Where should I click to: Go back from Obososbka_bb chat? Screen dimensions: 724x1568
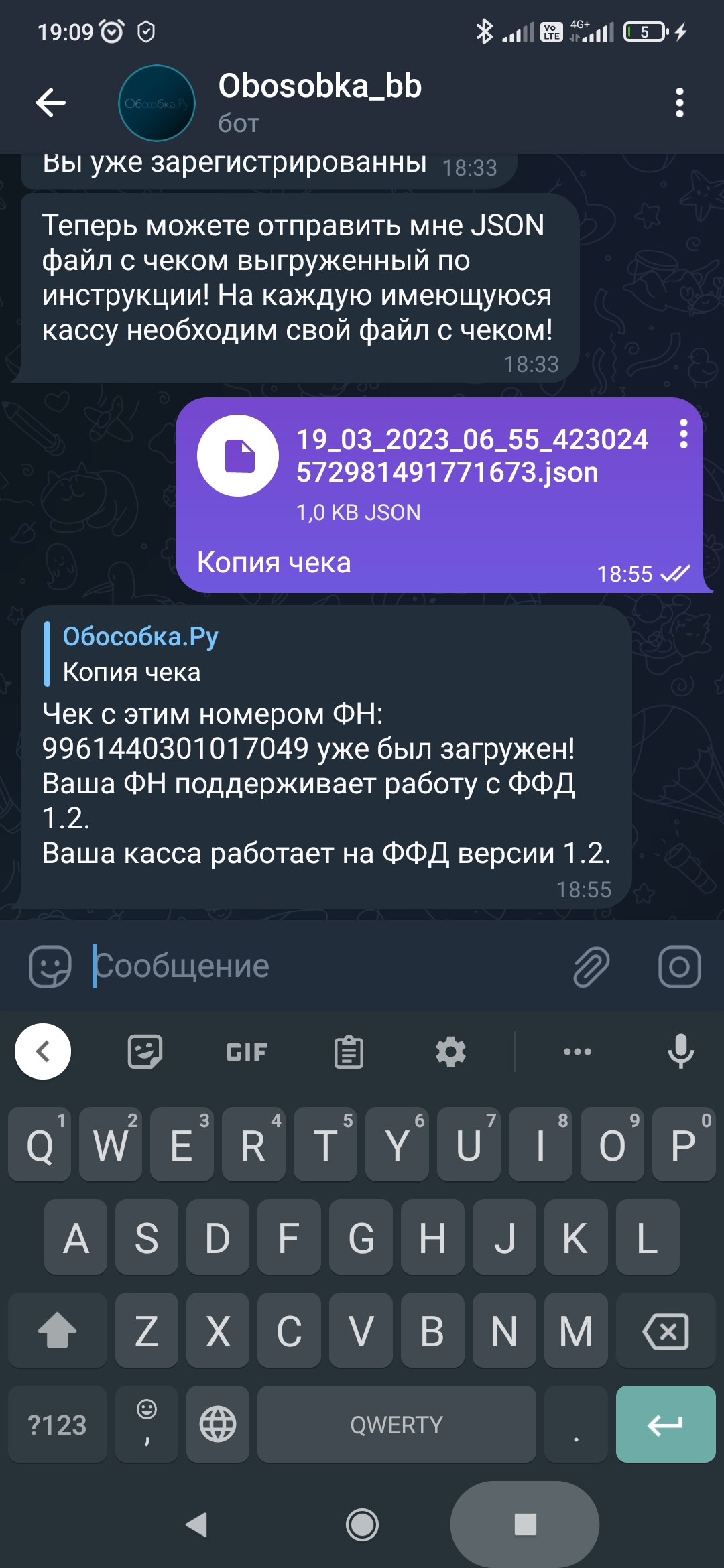(51, 103)
